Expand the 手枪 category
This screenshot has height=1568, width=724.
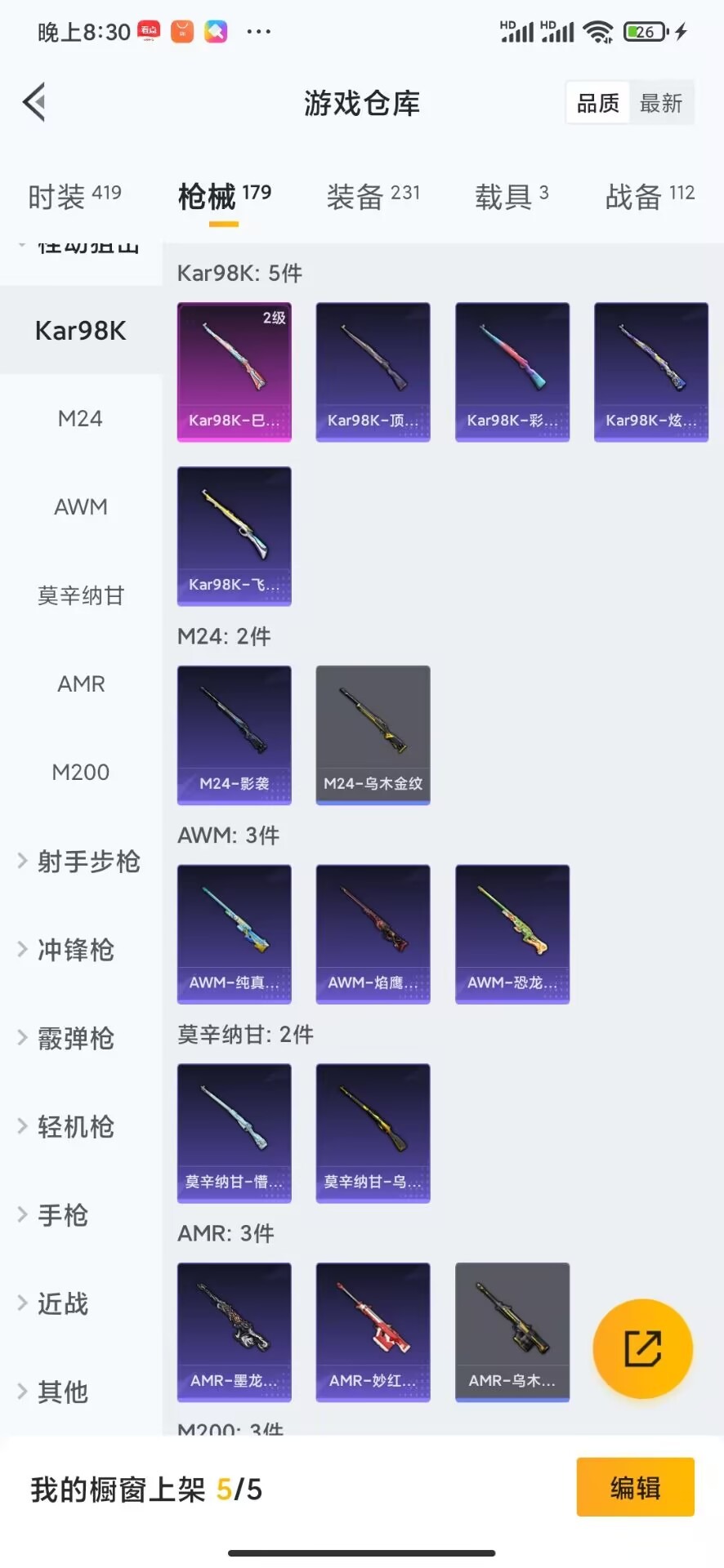click(61, 1215)
